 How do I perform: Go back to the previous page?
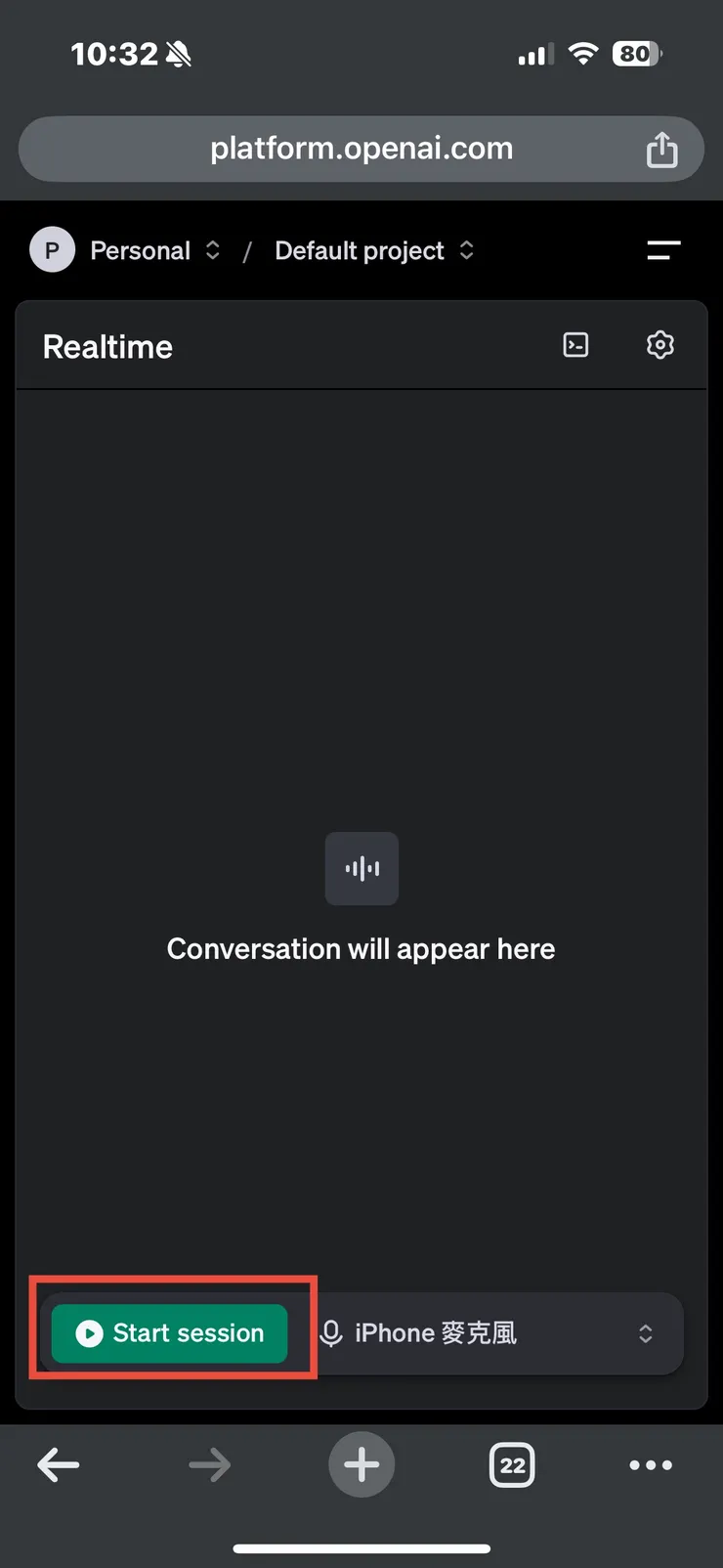pos(59,1464)
